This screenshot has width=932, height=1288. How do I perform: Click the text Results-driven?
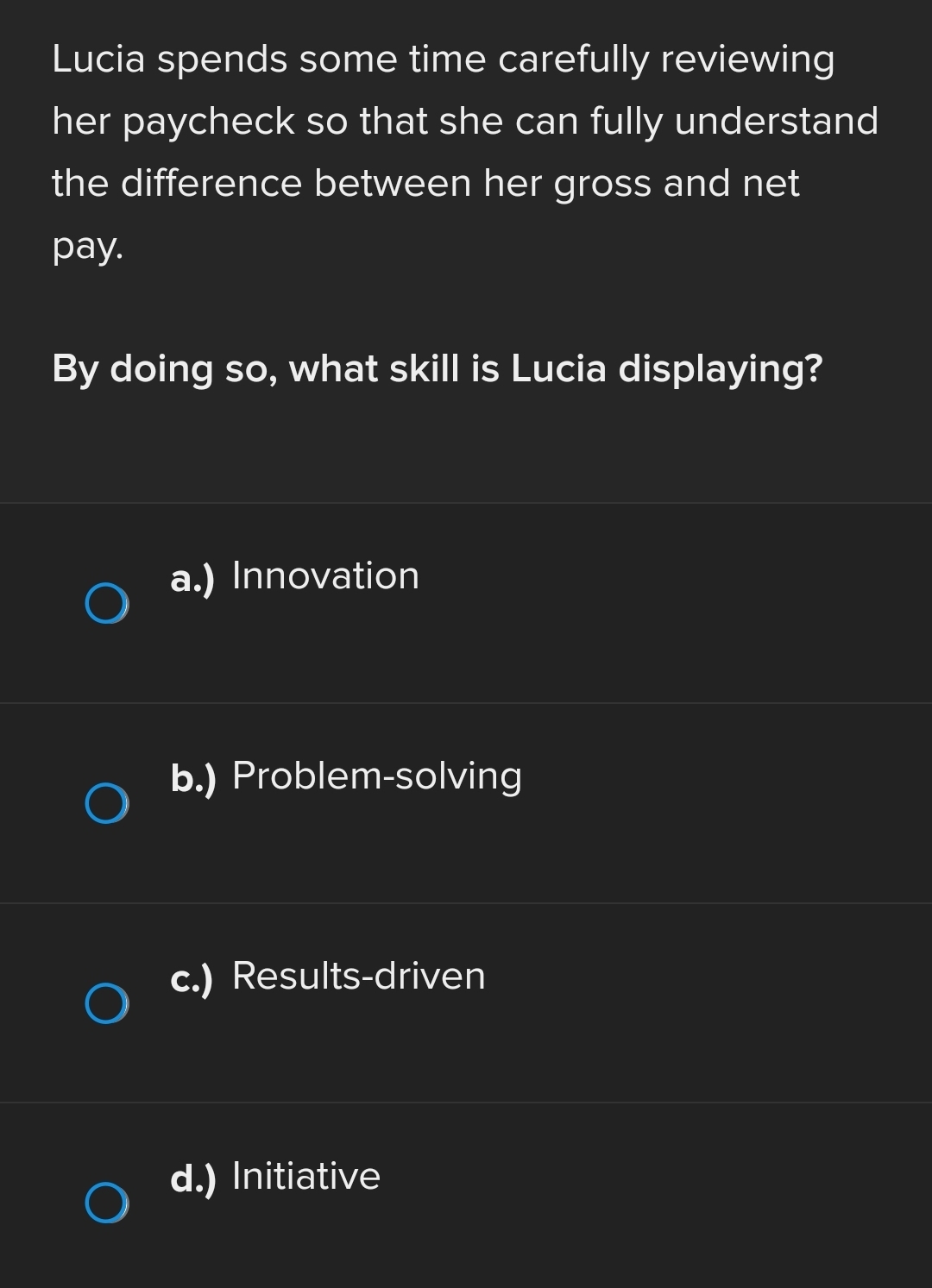click(x=359, y=976)
